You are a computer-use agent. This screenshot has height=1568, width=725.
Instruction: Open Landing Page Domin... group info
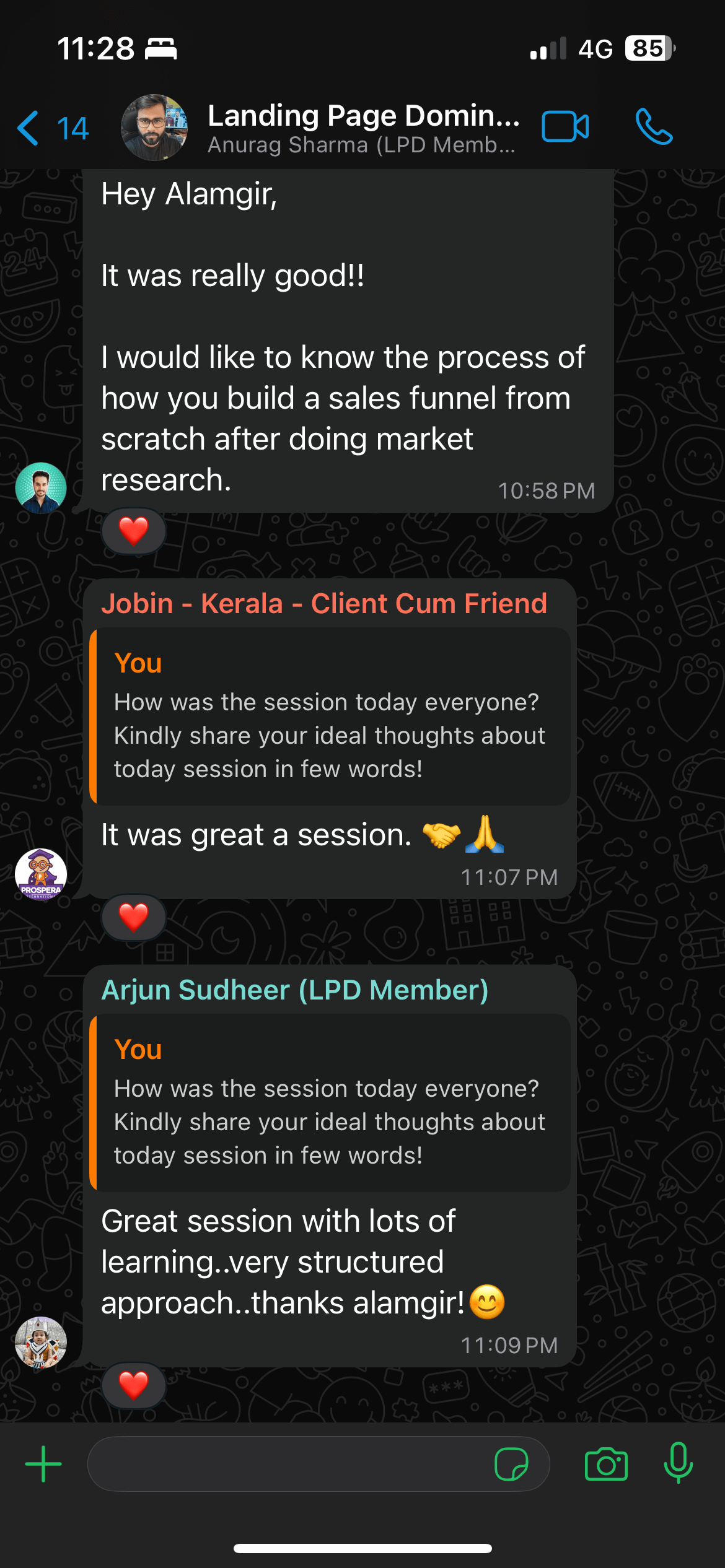point(362,128)
